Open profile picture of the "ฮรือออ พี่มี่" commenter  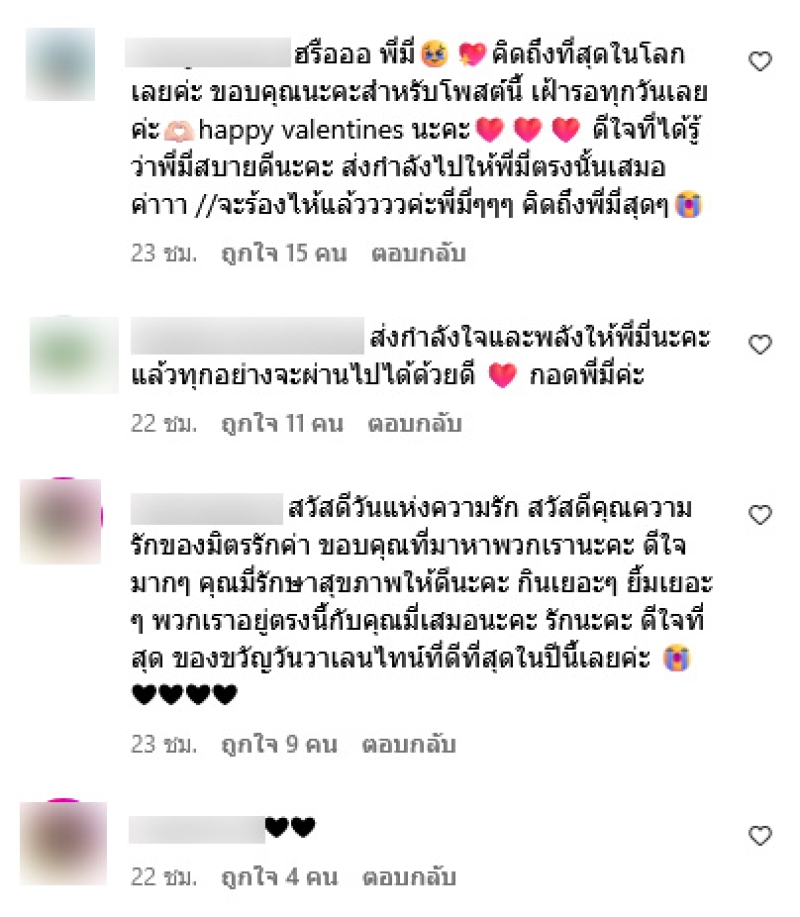click(x=60, y=65)
